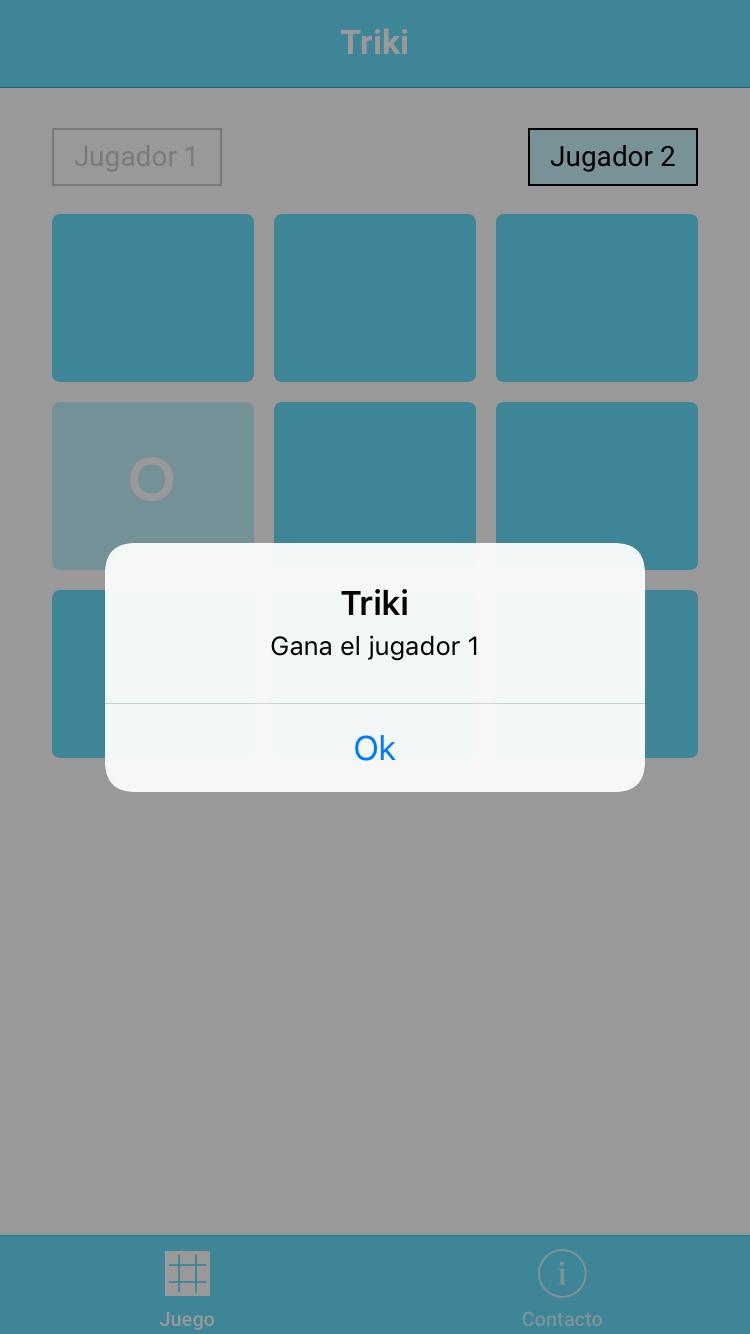Dismiss the alert by tapping Ok
The height and width of the screenshot is (1334, 750).
point(374,748)
